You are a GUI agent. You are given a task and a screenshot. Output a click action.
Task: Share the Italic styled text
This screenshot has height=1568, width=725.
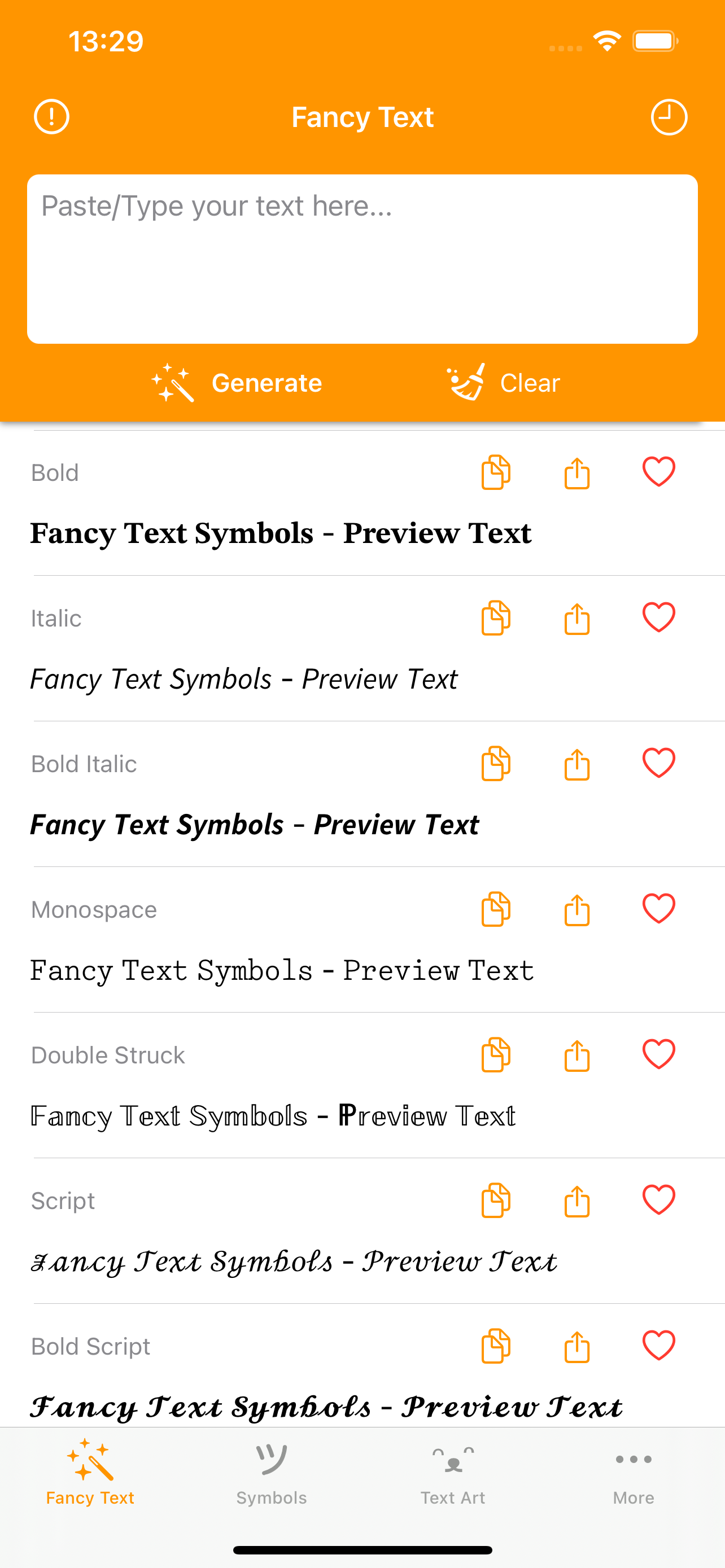[576, 619]
